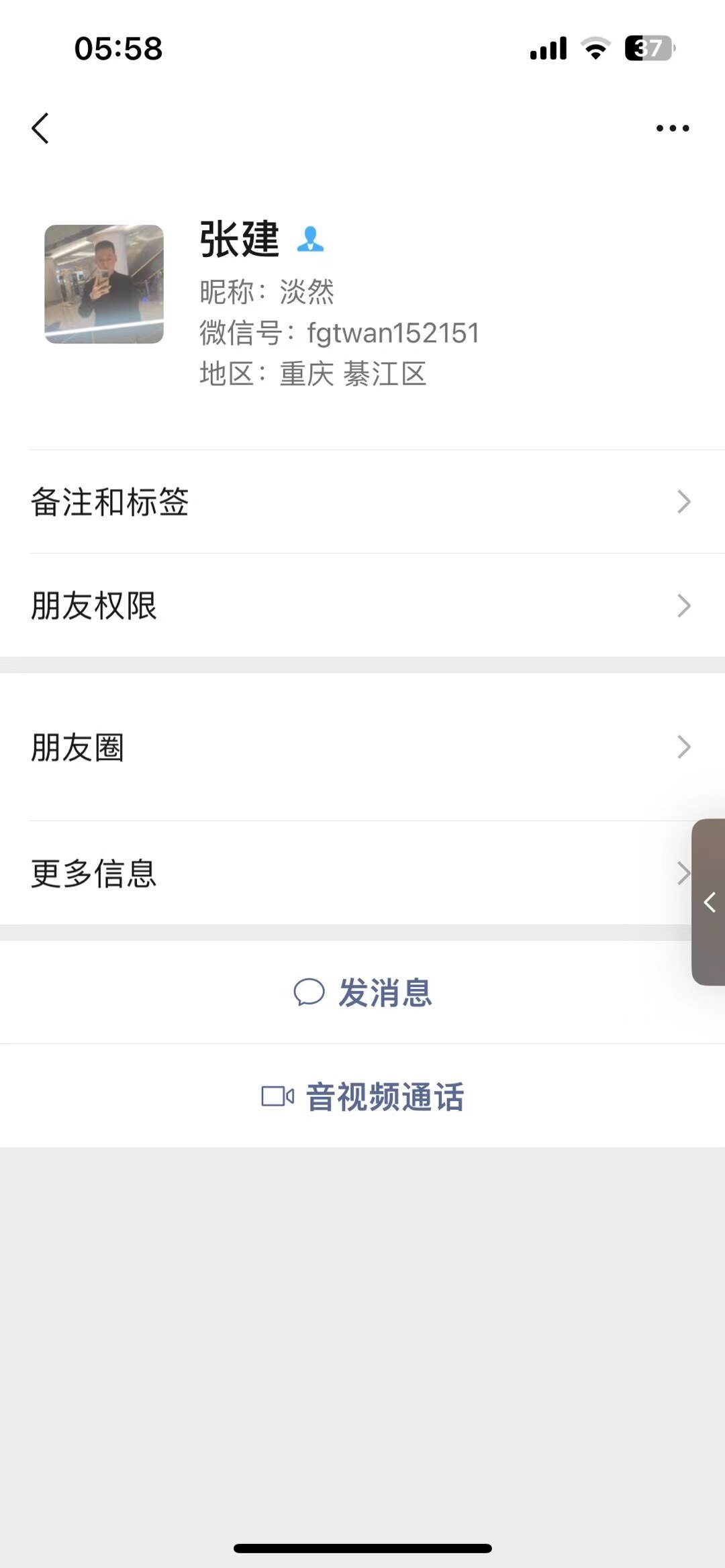725x1568 pixels.
Task: Open the three-dot more options menu
Action: pyautogui.click(x=672, y=128)
